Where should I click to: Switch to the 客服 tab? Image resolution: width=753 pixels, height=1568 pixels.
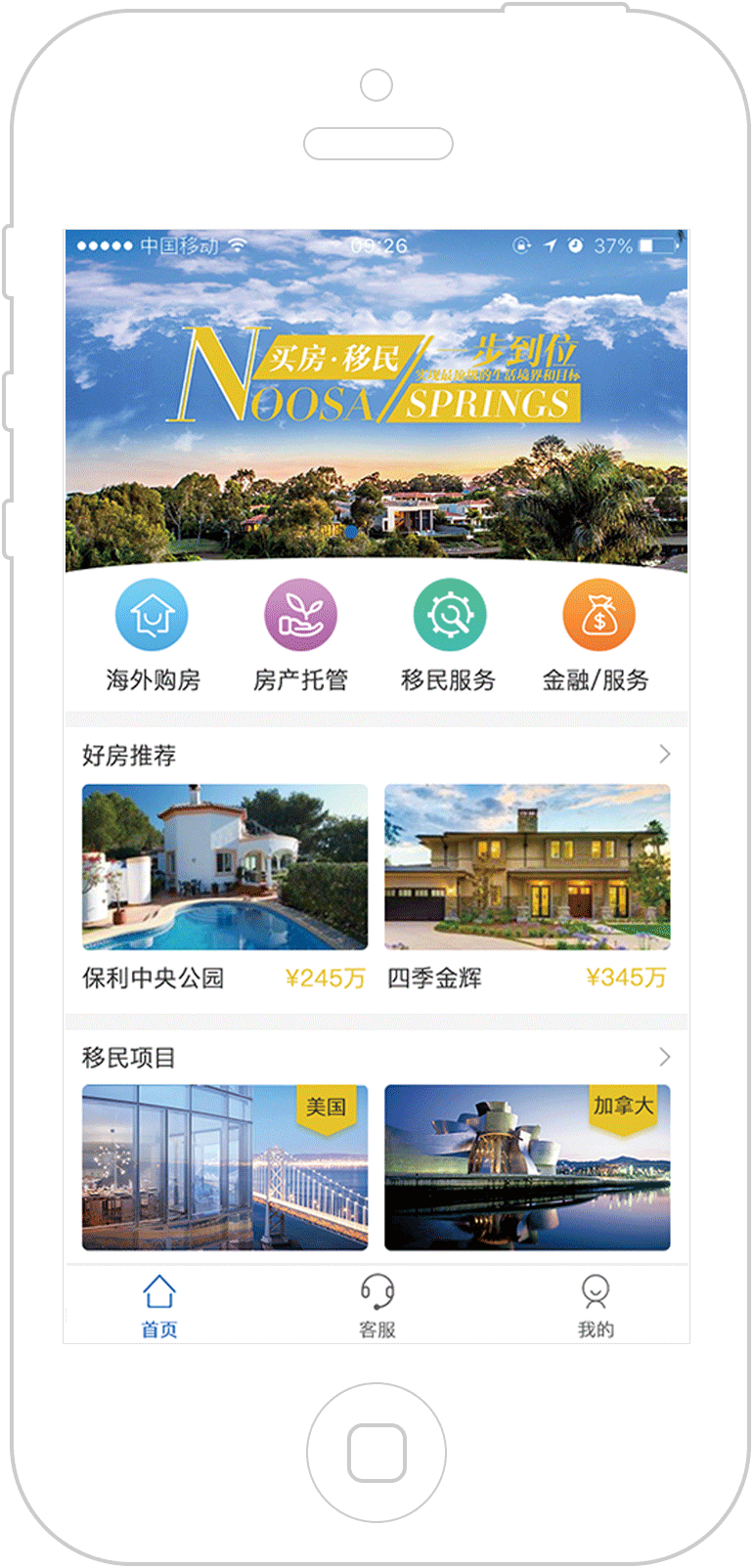point(376,1305)
